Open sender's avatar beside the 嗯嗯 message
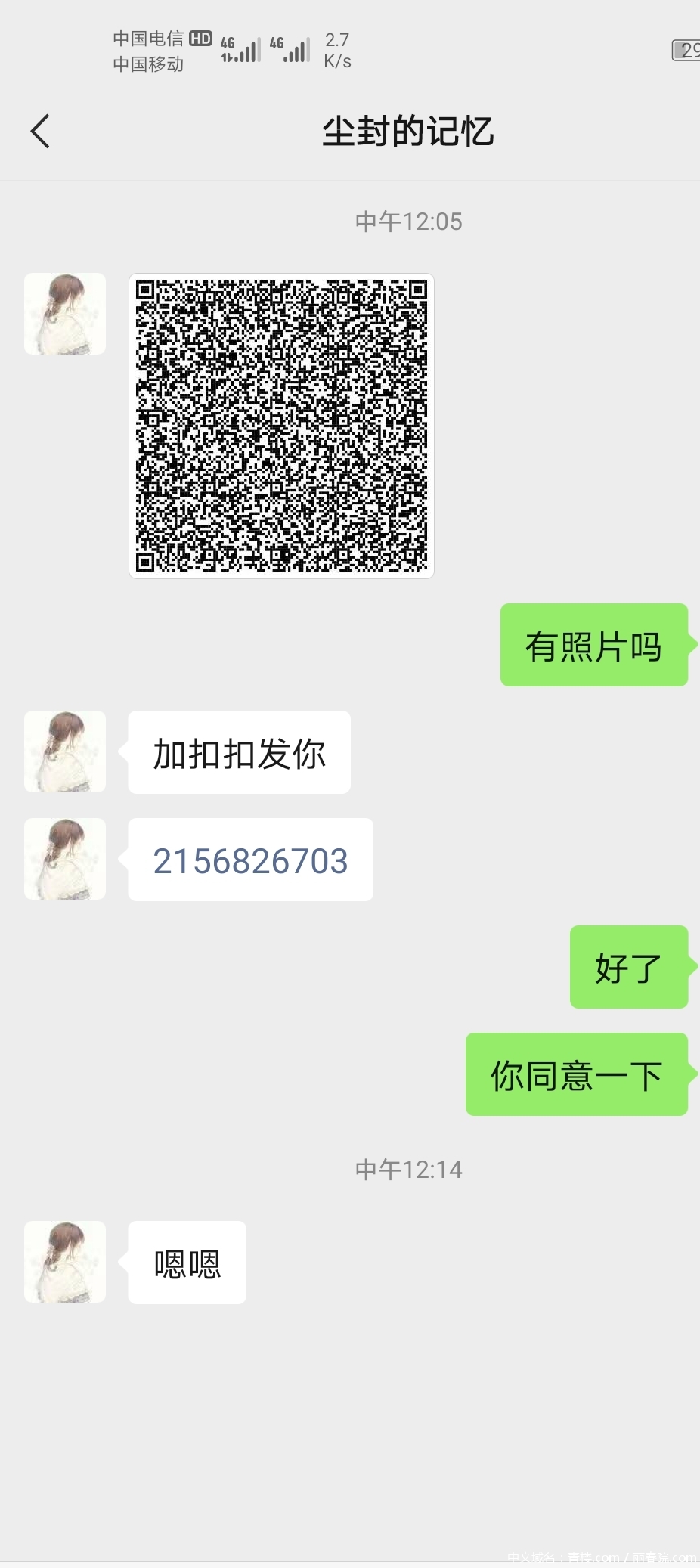 tap(65, 1262)
